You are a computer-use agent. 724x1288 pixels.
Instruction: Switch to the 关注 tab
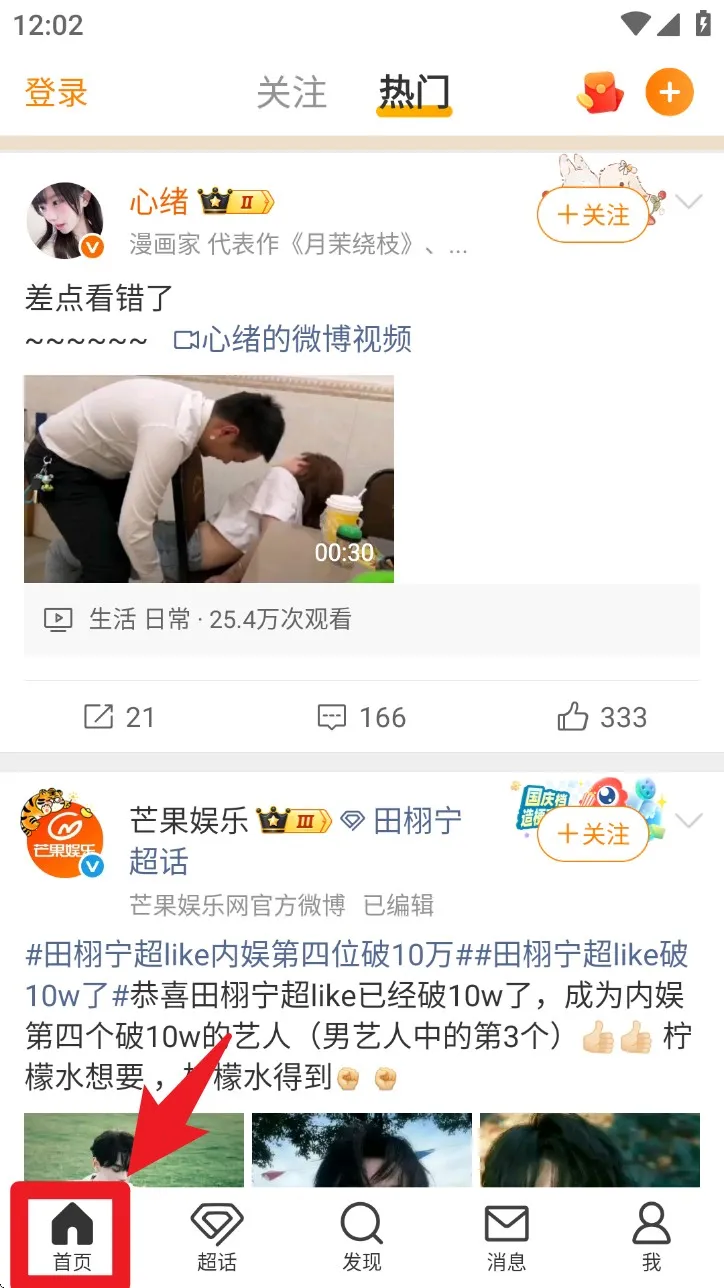click(291, 93)
